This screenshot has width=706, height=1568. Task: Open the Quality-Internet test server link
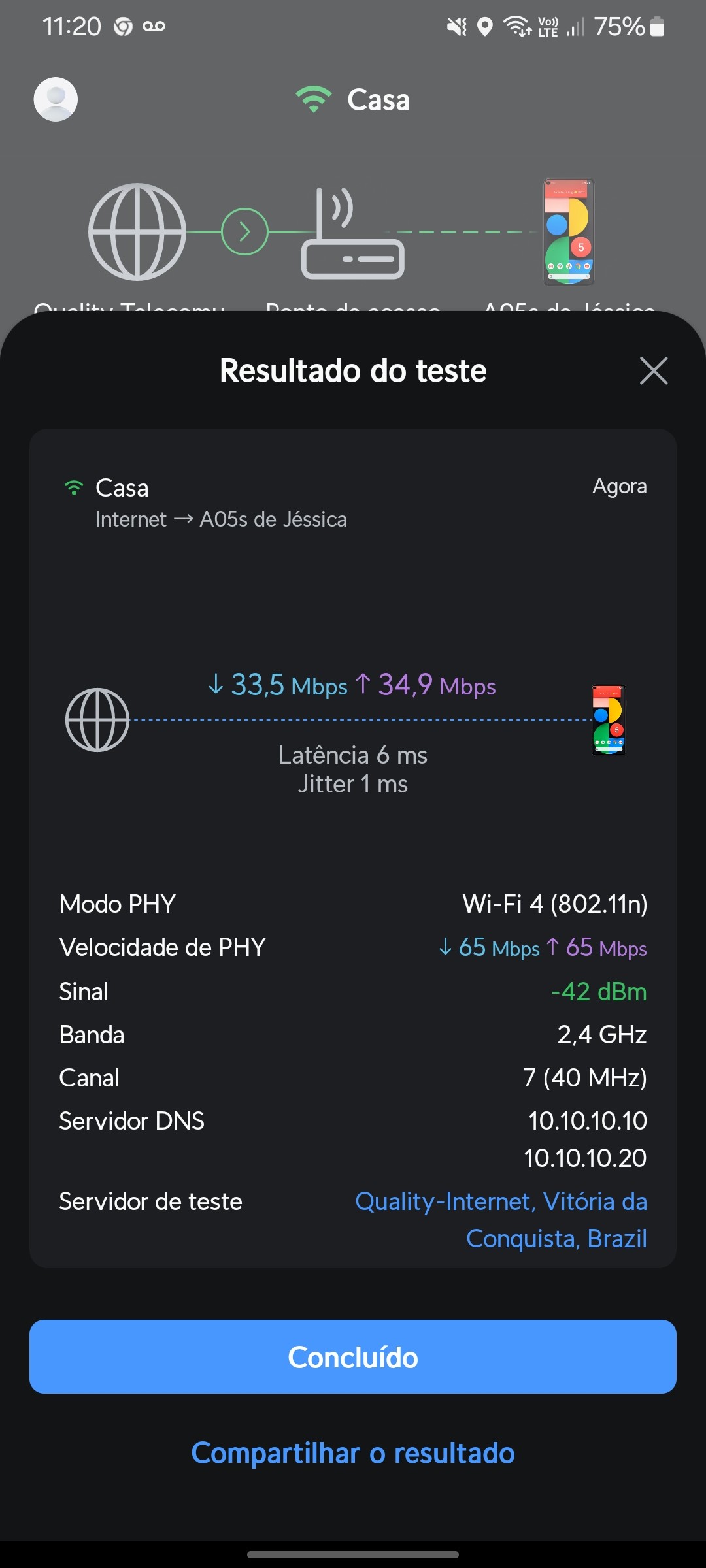point(501,1219)
